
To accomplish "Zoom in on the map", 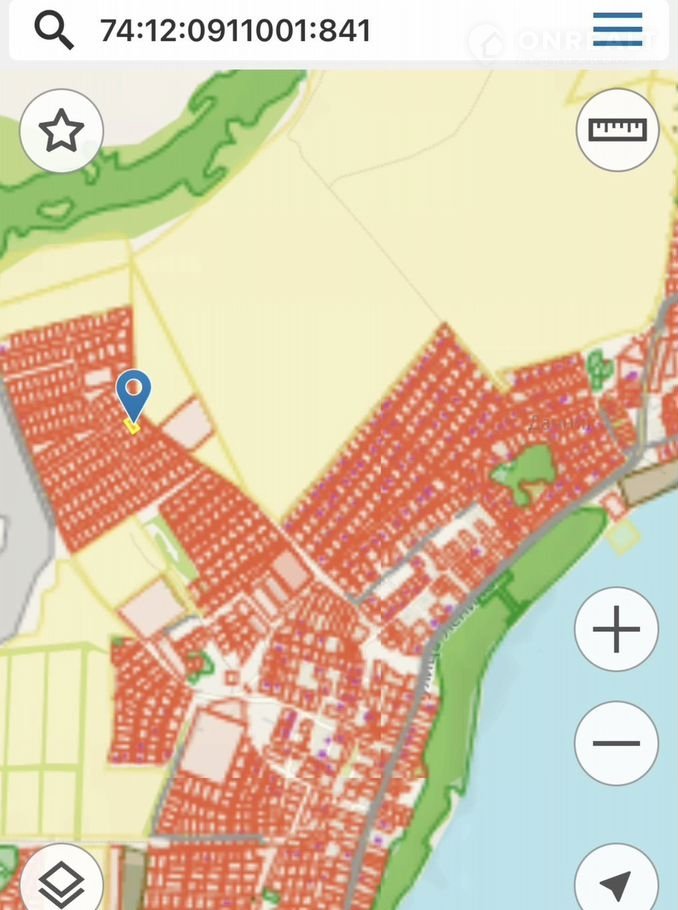I will 616,630.
